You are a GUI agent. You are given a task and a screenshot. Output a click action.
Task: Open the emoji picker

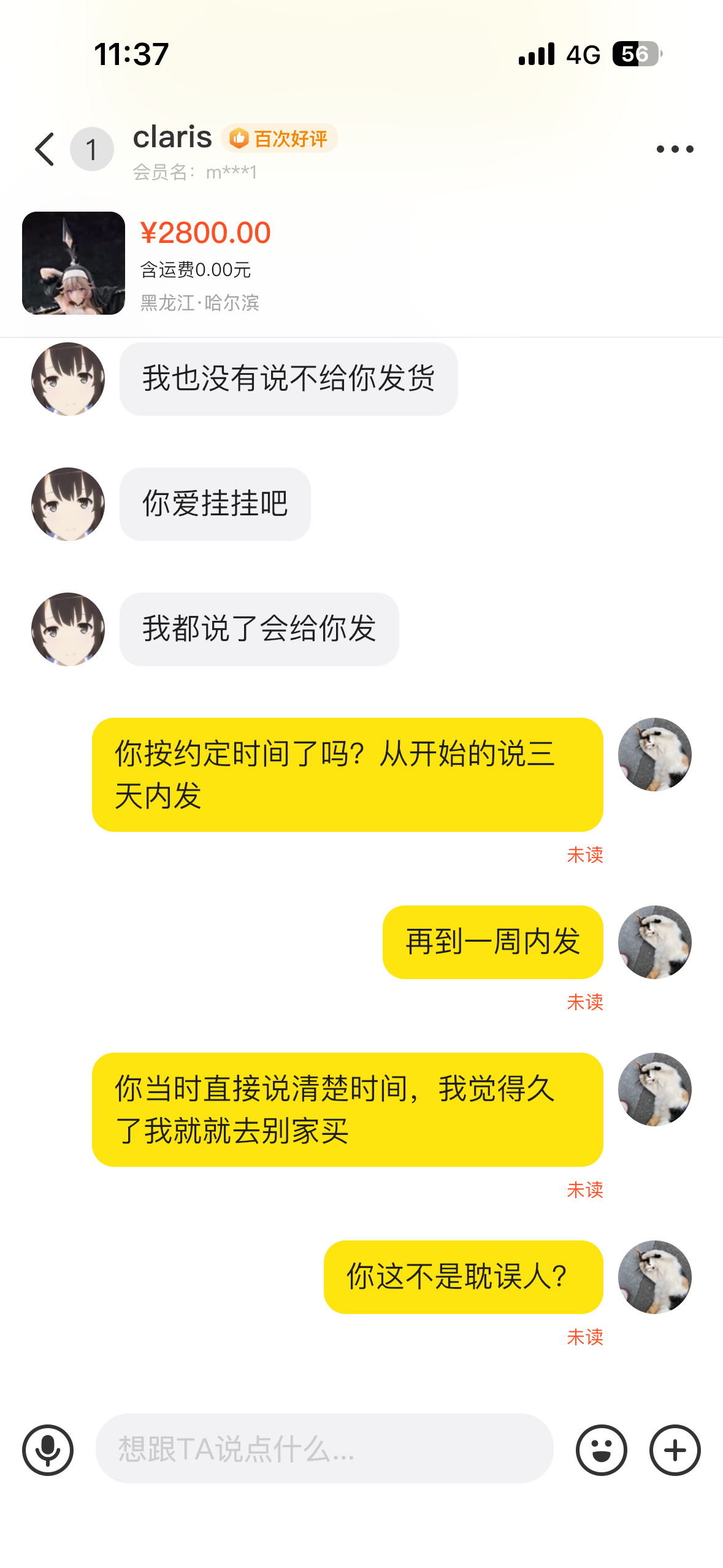[x=601, y=1450]
